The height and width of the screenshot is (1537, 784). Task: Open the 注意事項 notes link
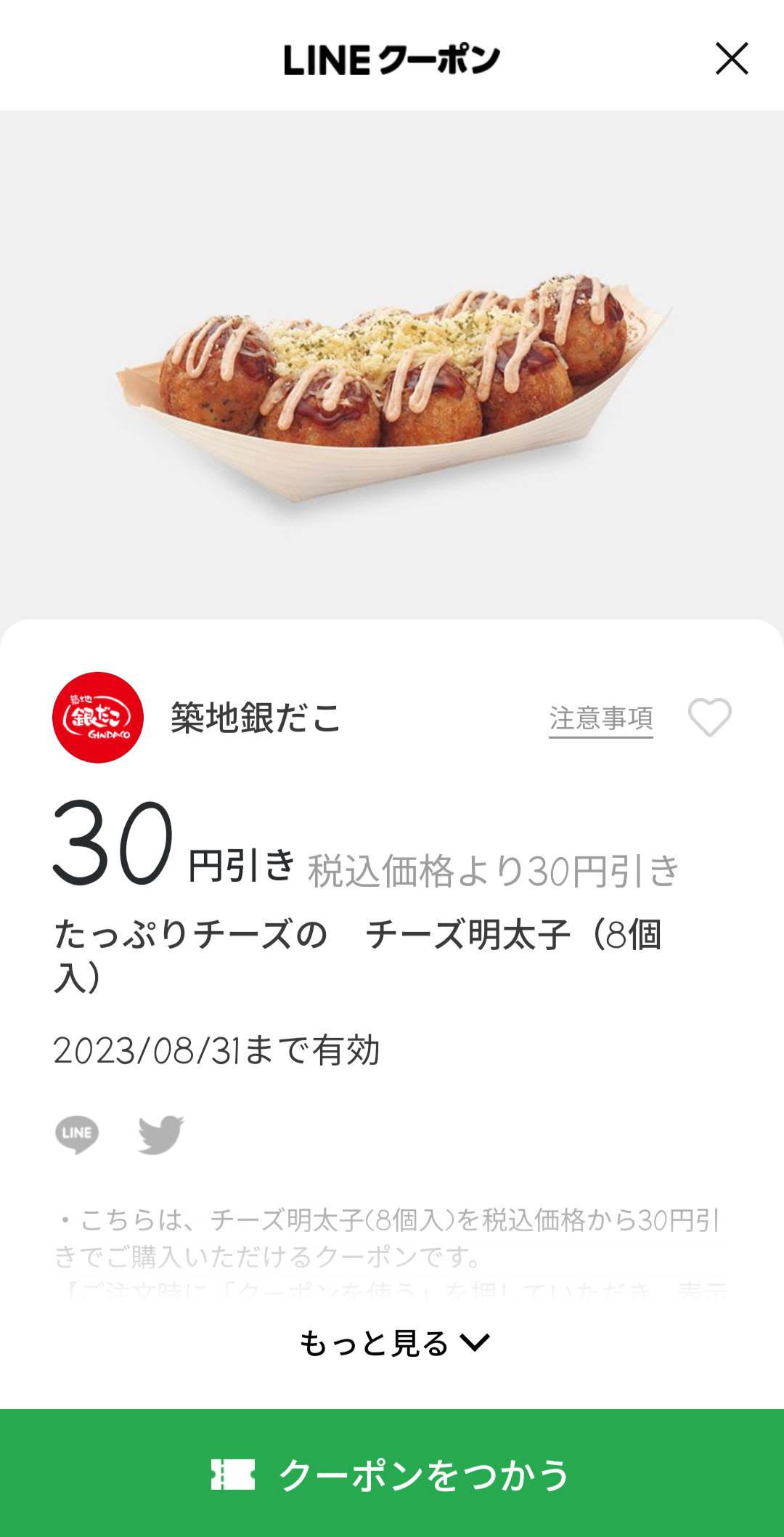tap(600, 718)
